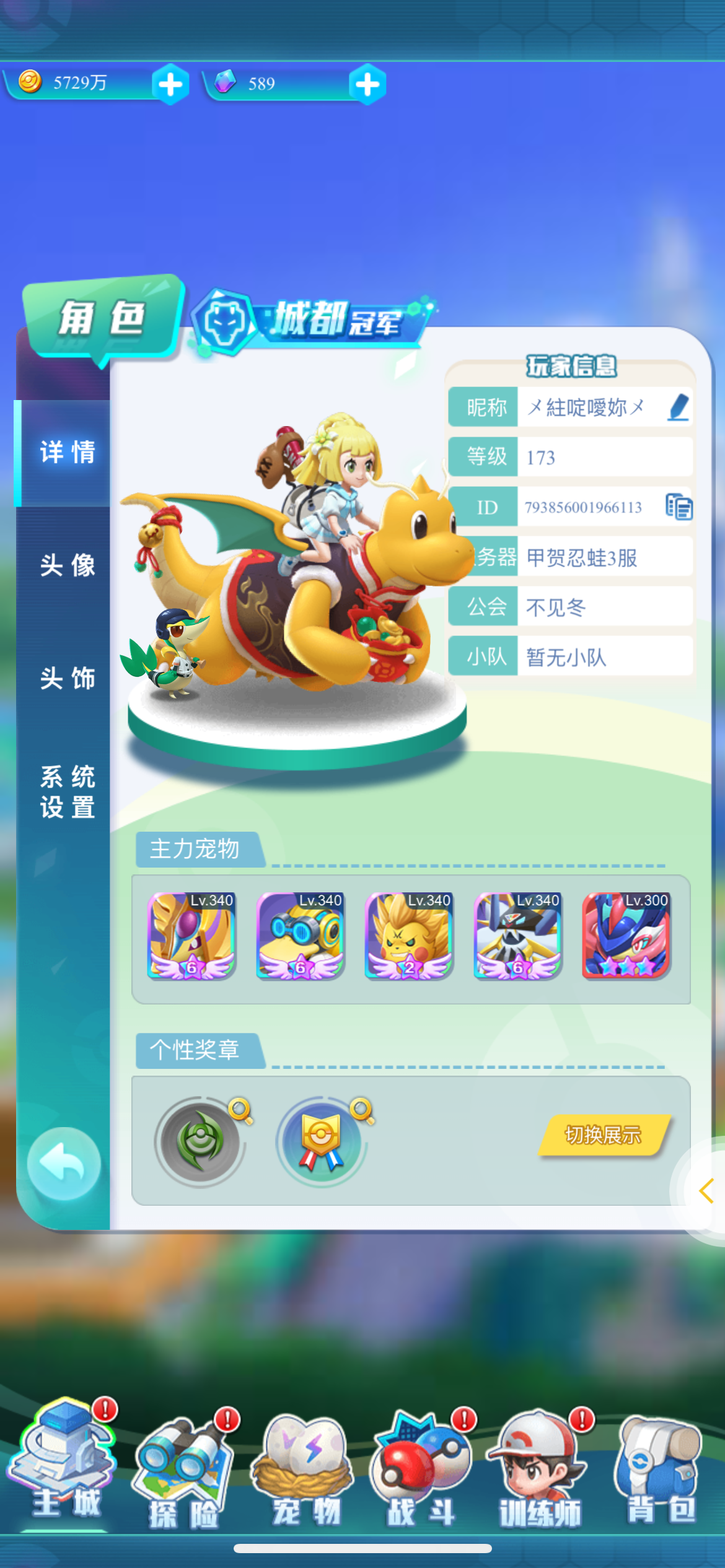Switch to the 头饰 tab
This screenshot has width=725, height=1568.
click(67, 678)
